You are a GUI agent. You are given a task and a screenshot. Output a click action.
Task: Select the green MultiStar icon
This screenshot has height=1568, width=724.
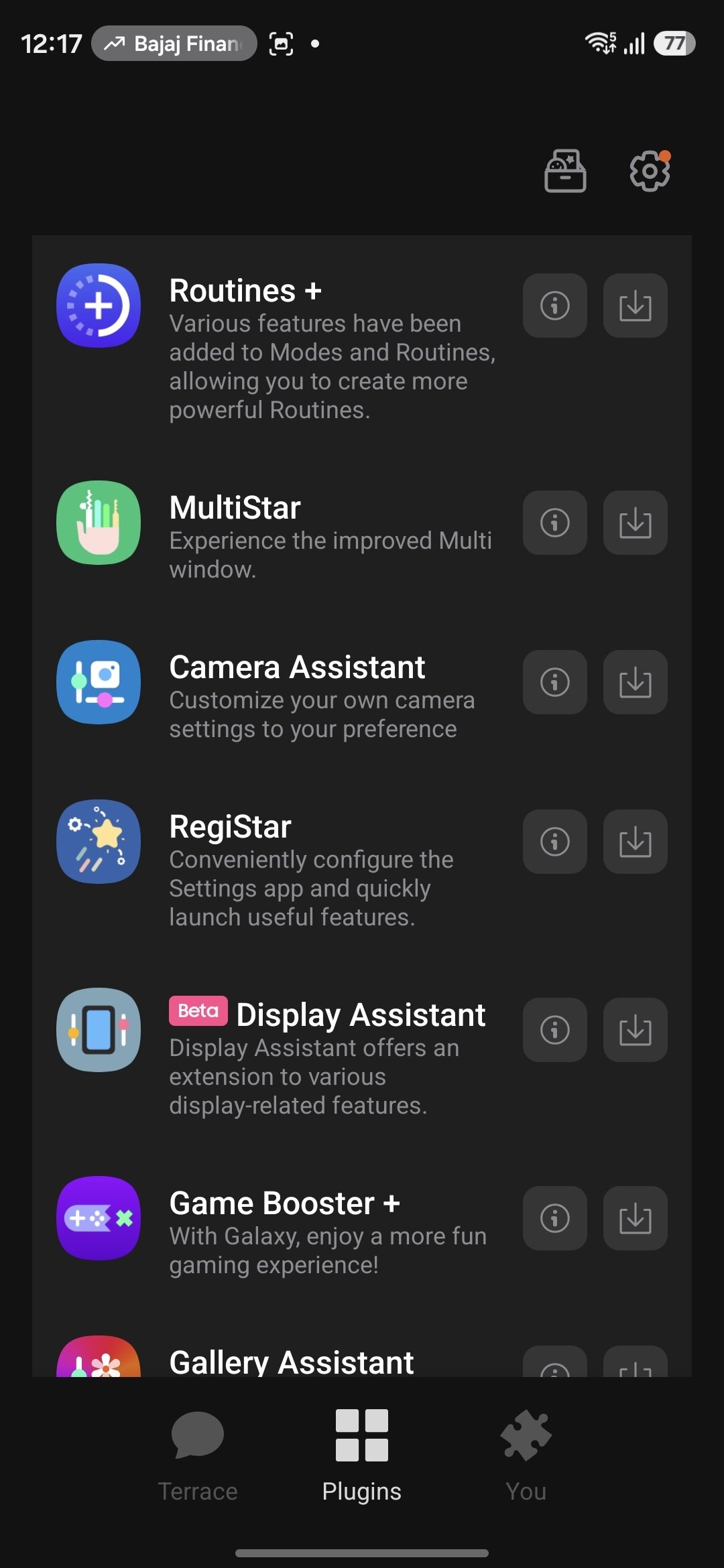[x=98, y=523]
